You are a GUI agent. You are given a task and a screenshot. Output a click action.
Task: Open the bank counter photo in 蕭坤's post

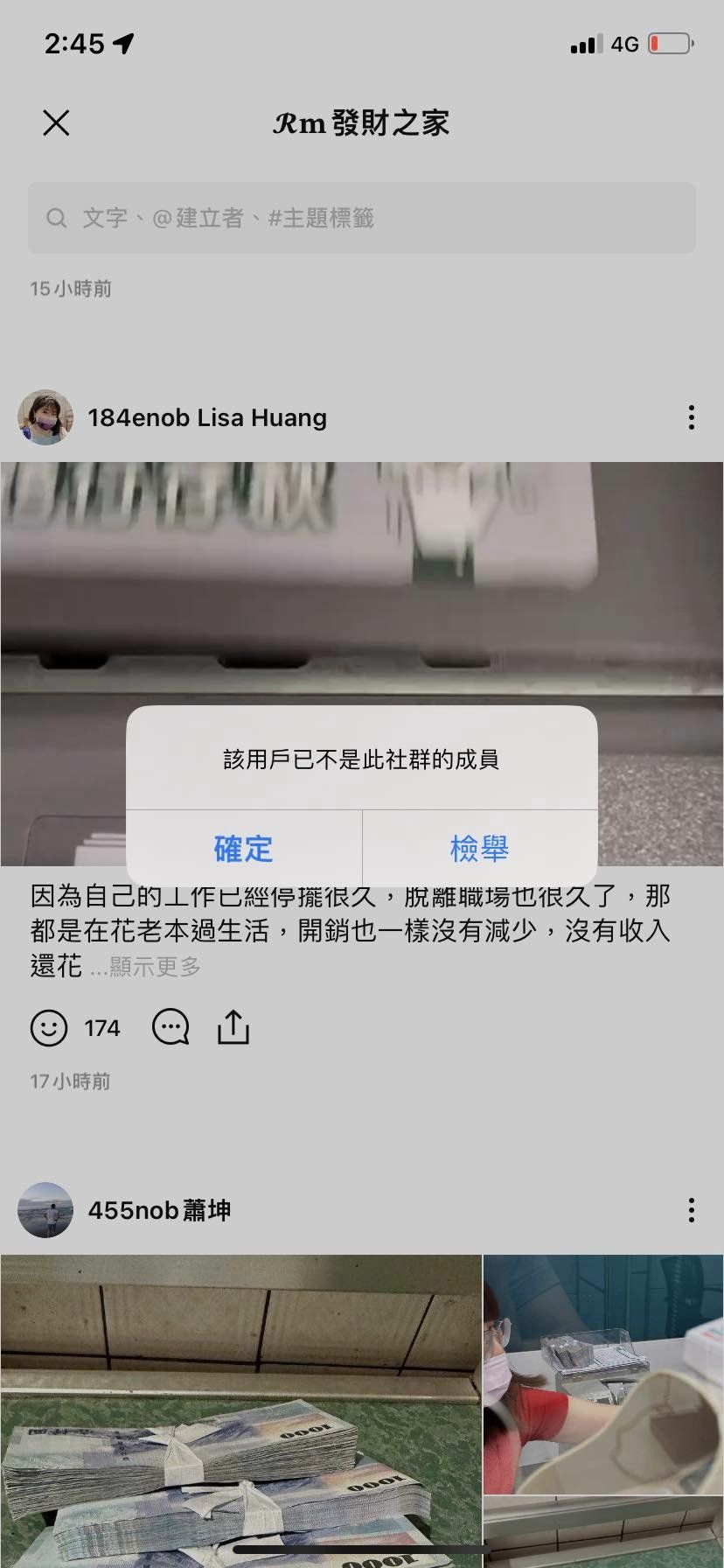(x=603, y=1374)
